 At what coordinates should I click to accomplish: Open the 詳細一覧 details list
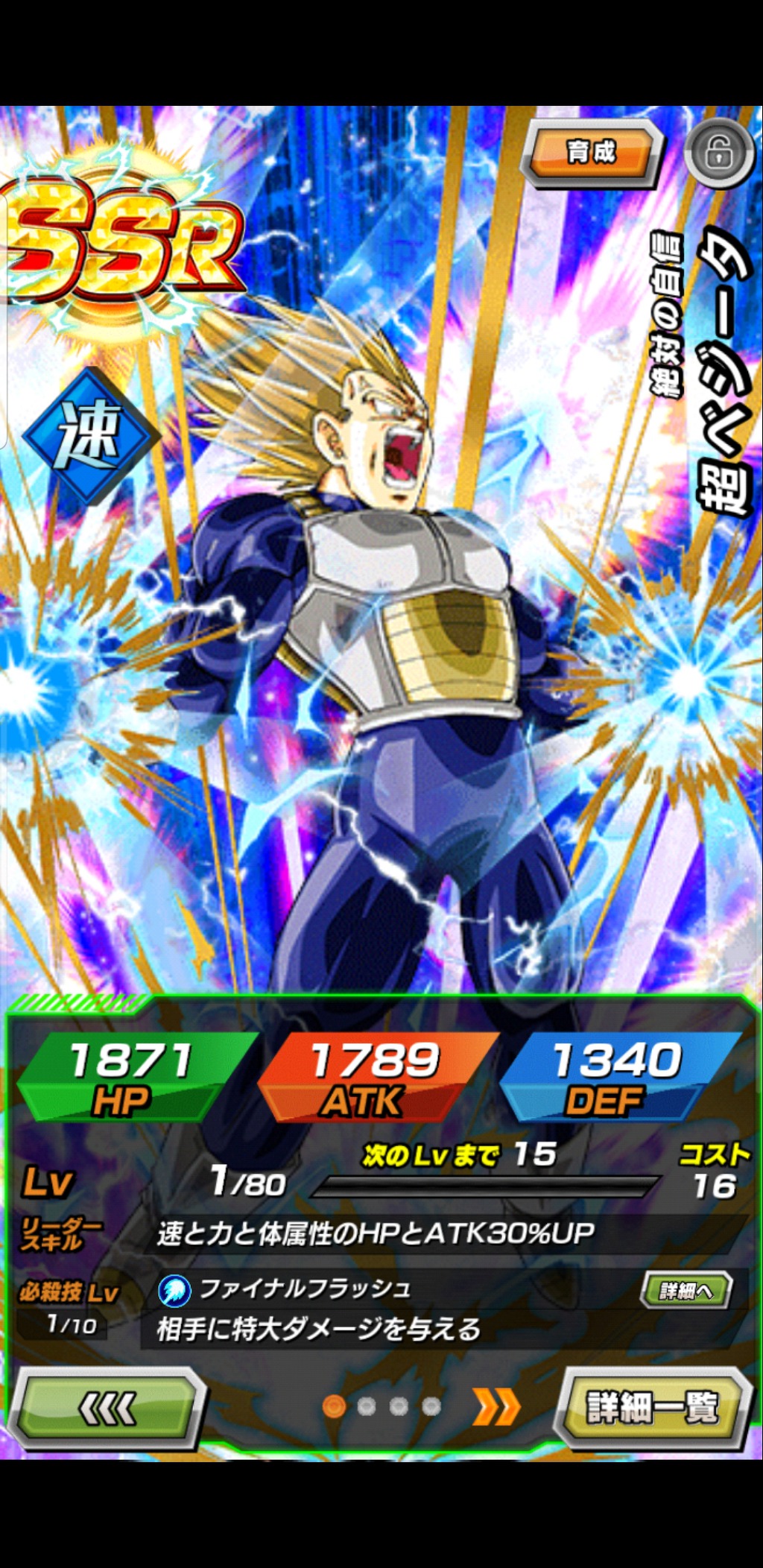(x=652, y=1407)
